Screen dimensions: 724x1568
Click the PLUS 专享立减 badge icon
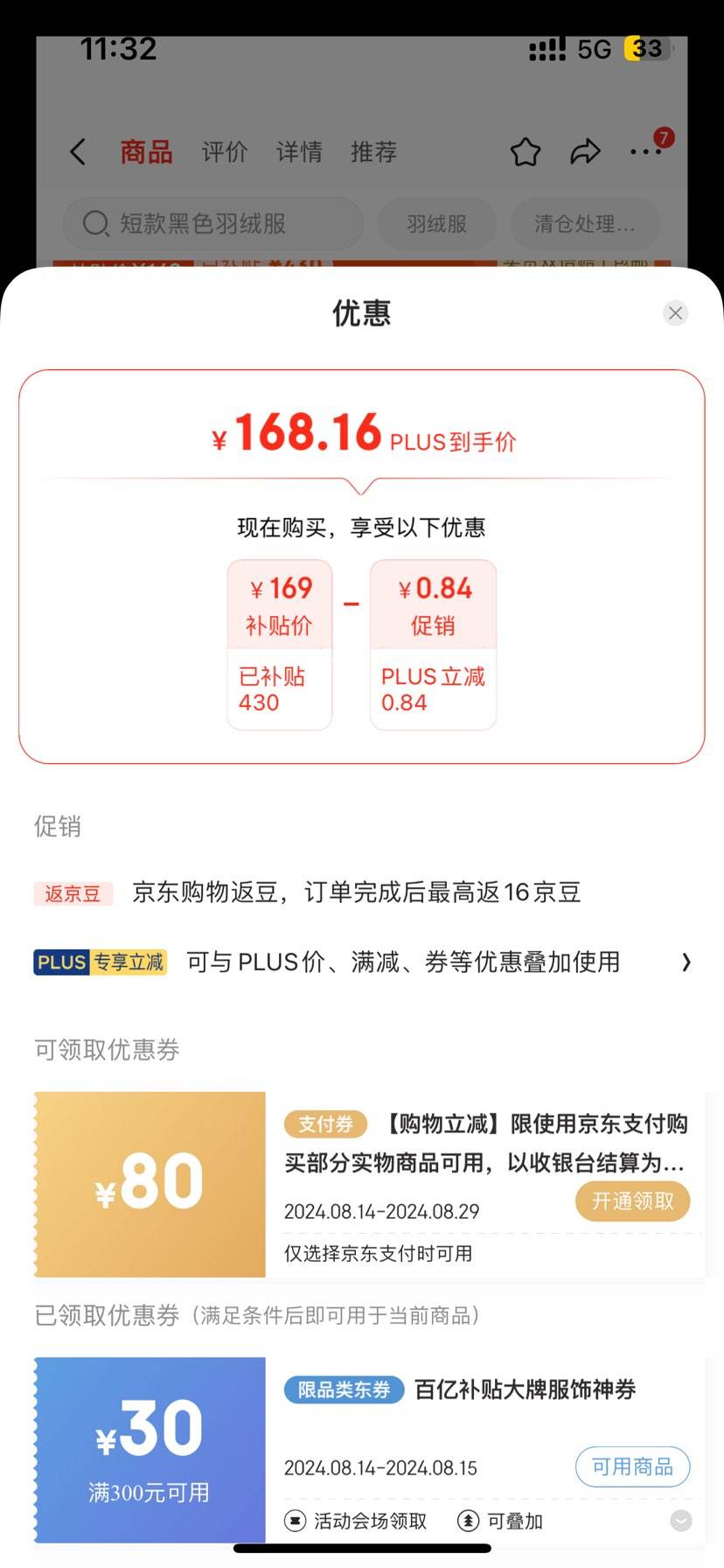point(99,962)
